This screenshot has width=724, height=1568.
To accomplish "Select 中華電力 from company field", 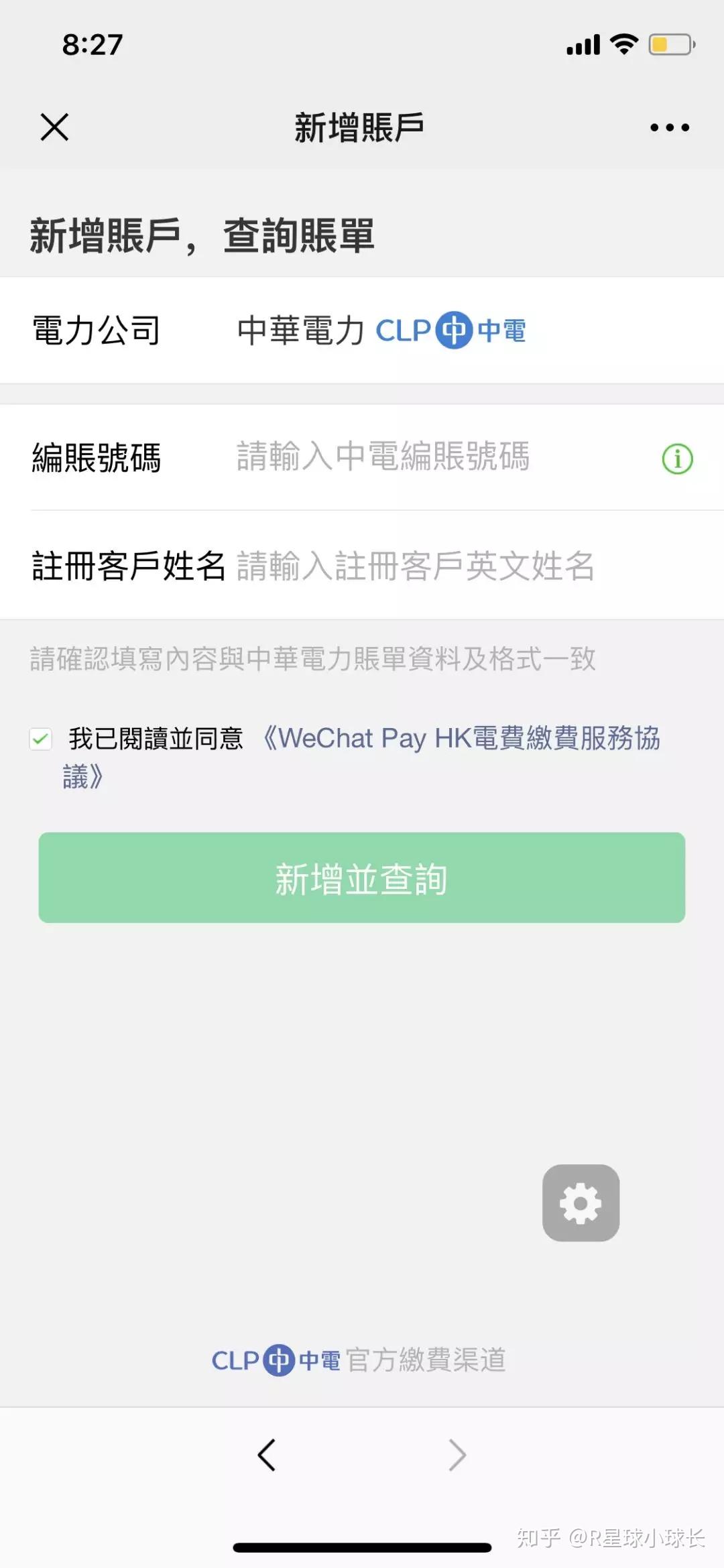I will (x=300, y=330).
